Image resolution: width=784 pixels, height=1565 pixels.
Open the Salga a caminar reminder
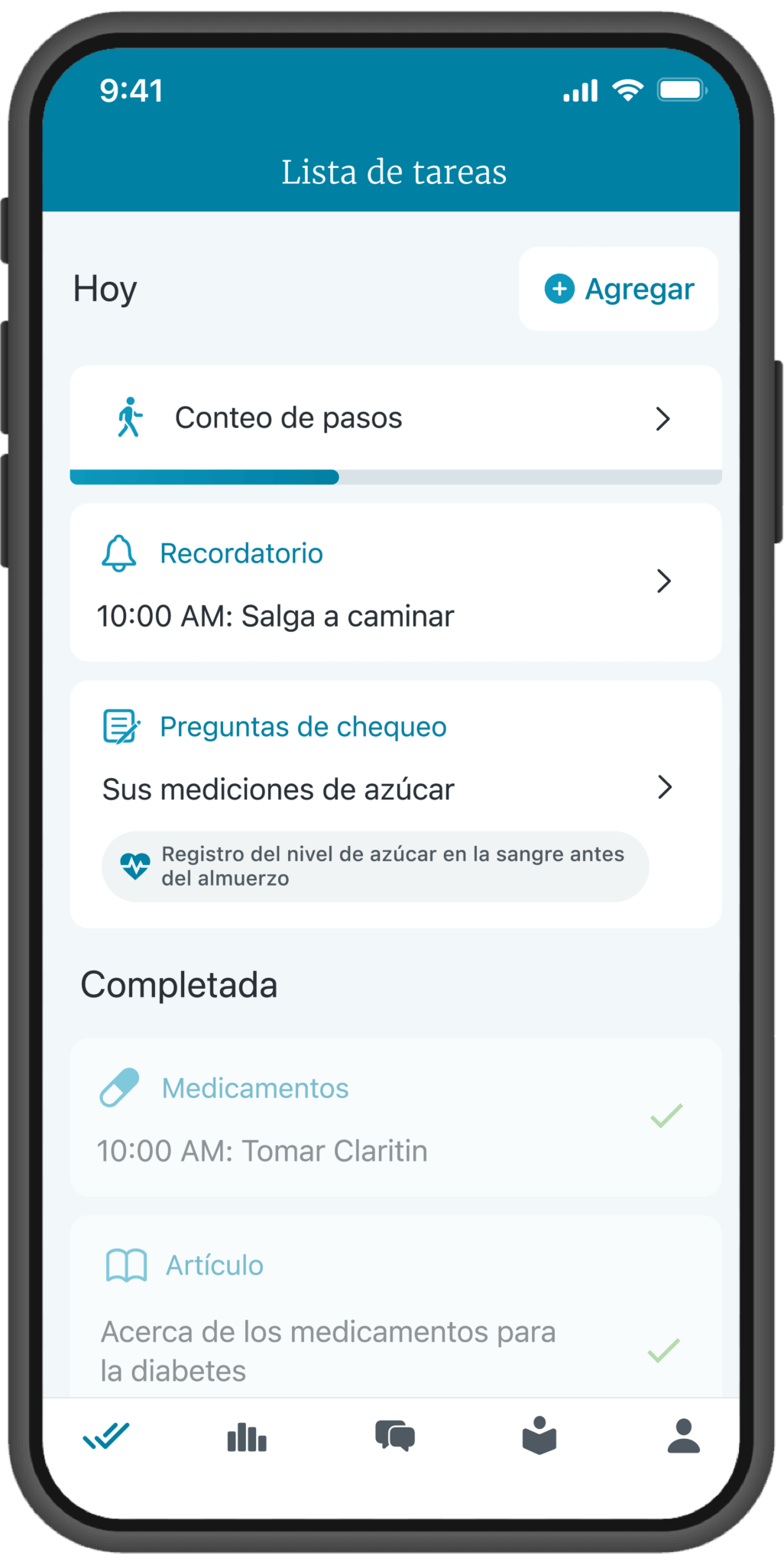[395, 583]
